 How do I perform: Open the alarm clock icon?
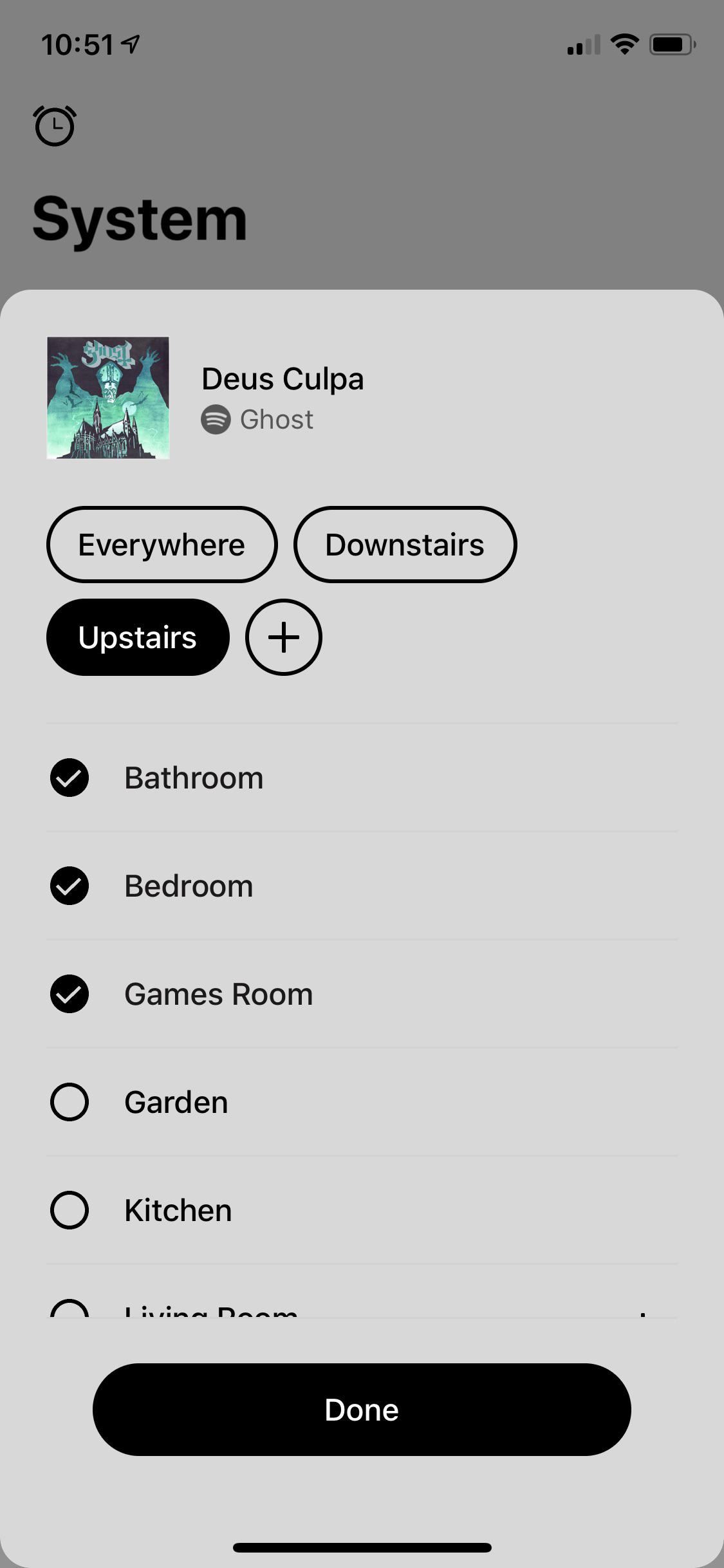click(55, 126)
